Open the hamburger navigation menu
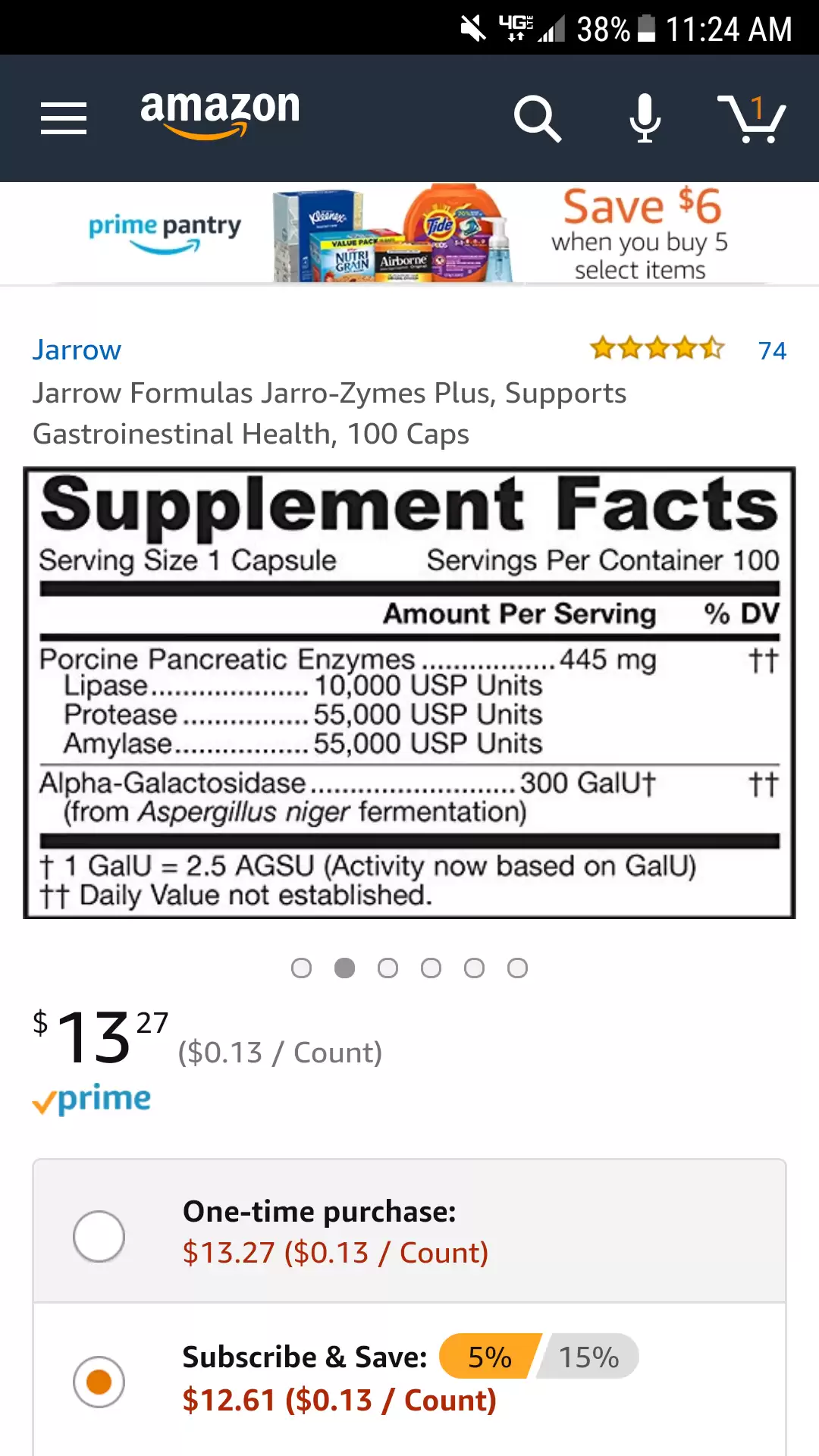Screen dimensions: 819x1456 point(64,118)
